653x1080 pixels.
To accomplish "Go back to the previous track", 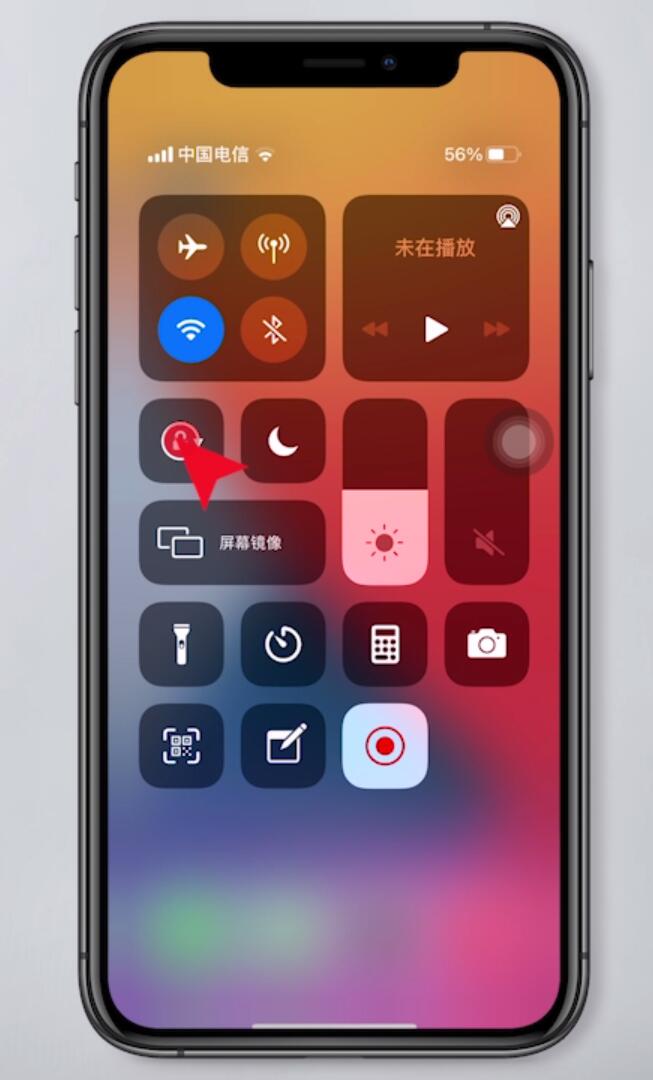I will click(x=375, y=329).
